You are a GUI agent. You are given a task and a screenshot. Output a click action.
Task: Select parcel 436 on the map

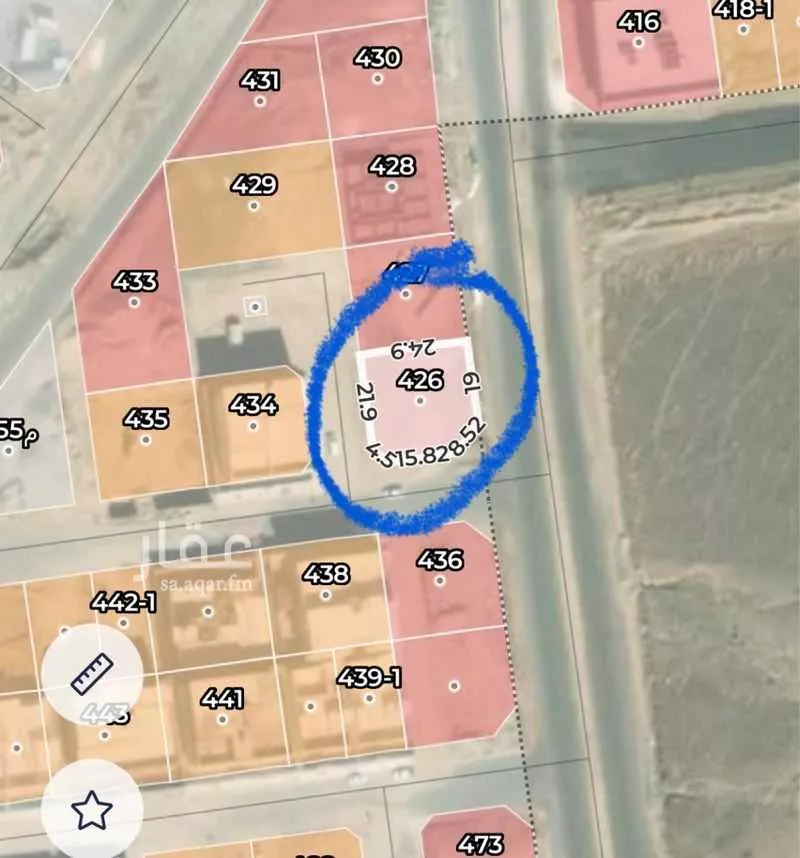(440, 580)
